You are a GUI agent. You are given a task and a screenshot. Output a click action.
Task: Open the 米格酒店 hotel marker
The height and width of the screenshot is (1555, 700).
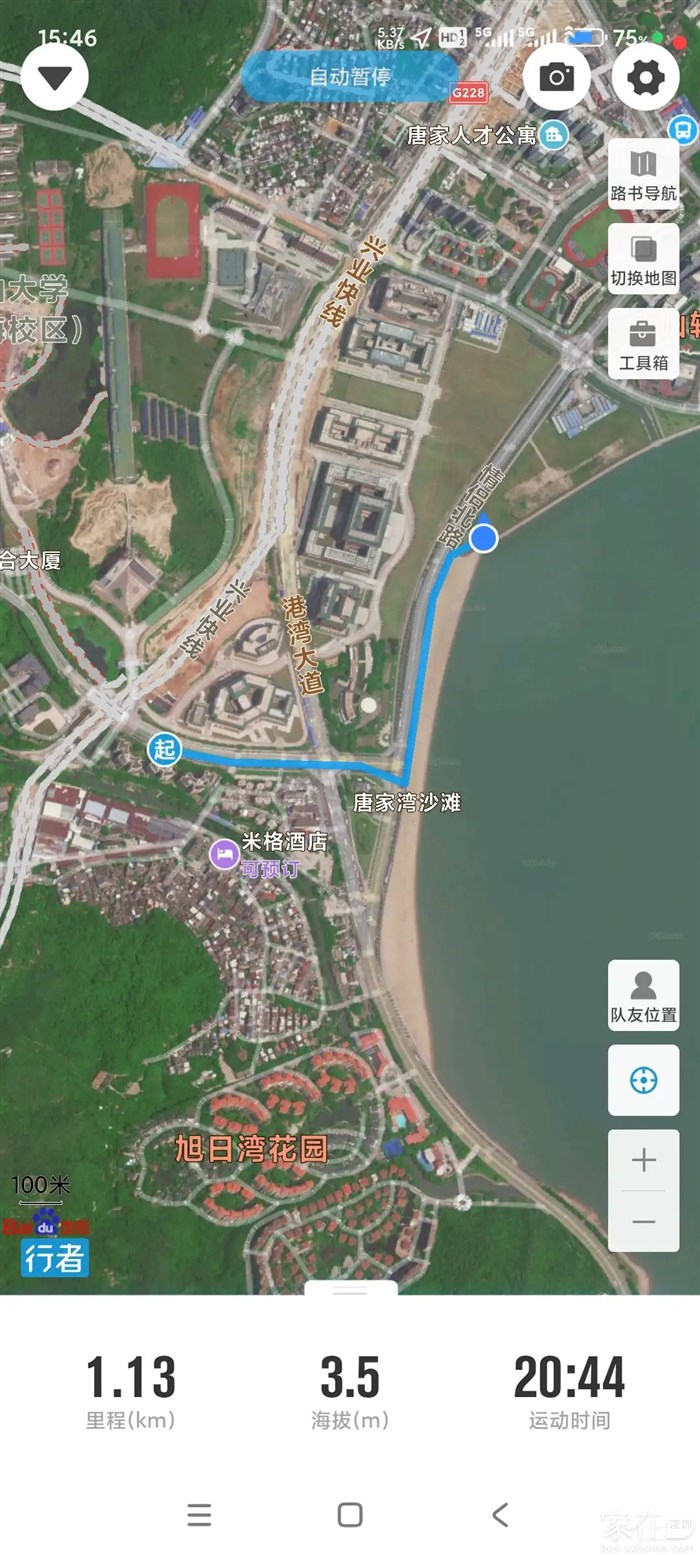(223, 854)
